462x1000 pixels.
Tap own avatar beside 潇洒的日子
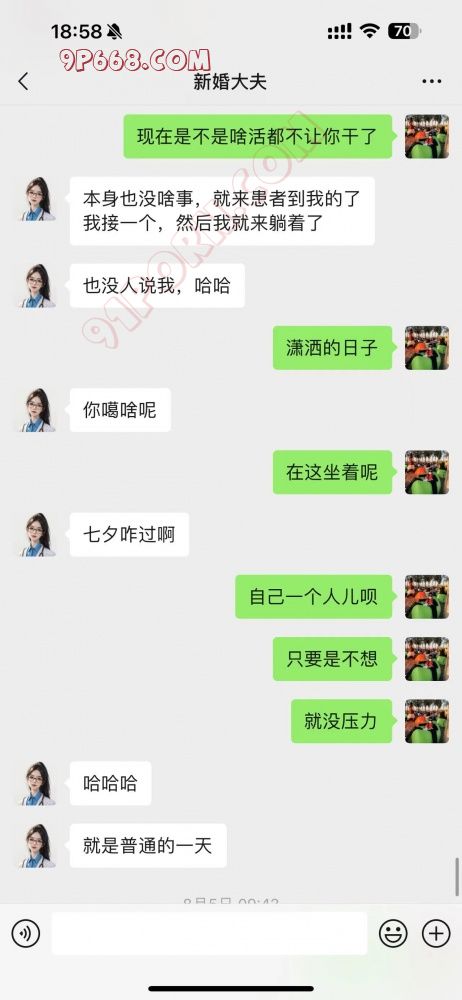pos(427,348)
